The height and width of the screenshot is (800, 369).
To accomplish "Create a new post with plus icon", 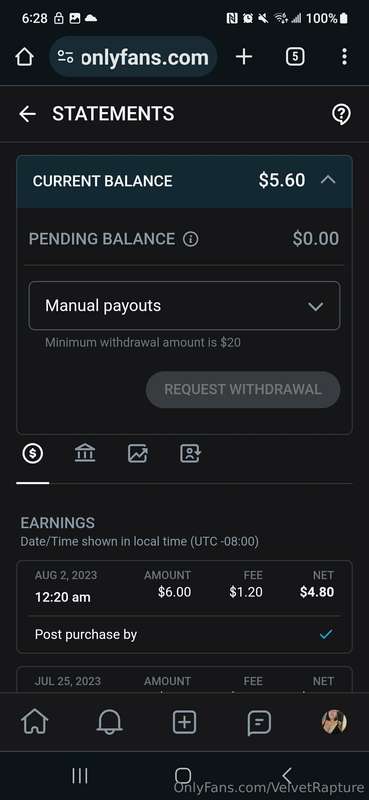I will tap(184, 722).
